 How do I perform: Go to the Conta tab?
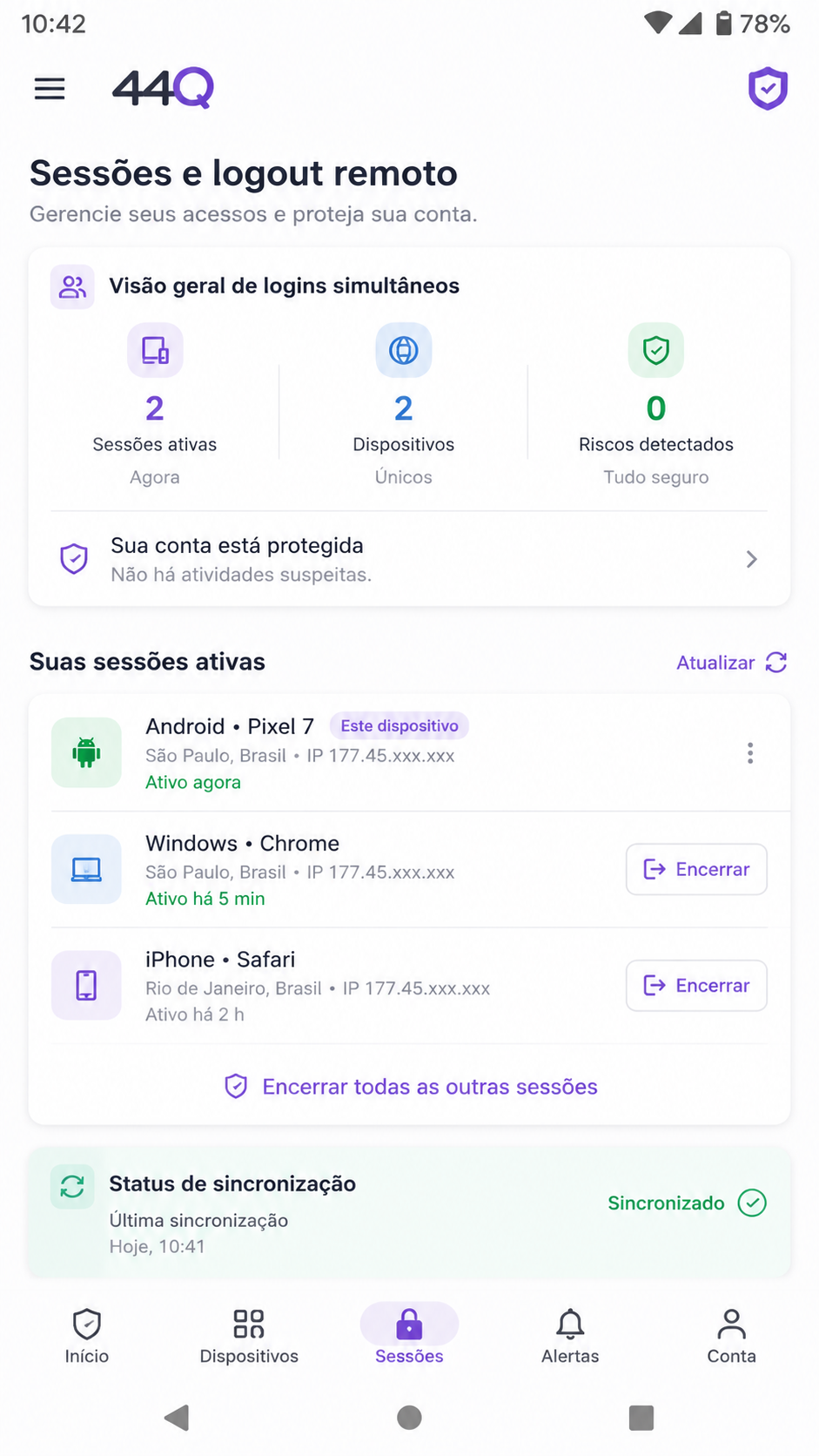coord(732,1336)
